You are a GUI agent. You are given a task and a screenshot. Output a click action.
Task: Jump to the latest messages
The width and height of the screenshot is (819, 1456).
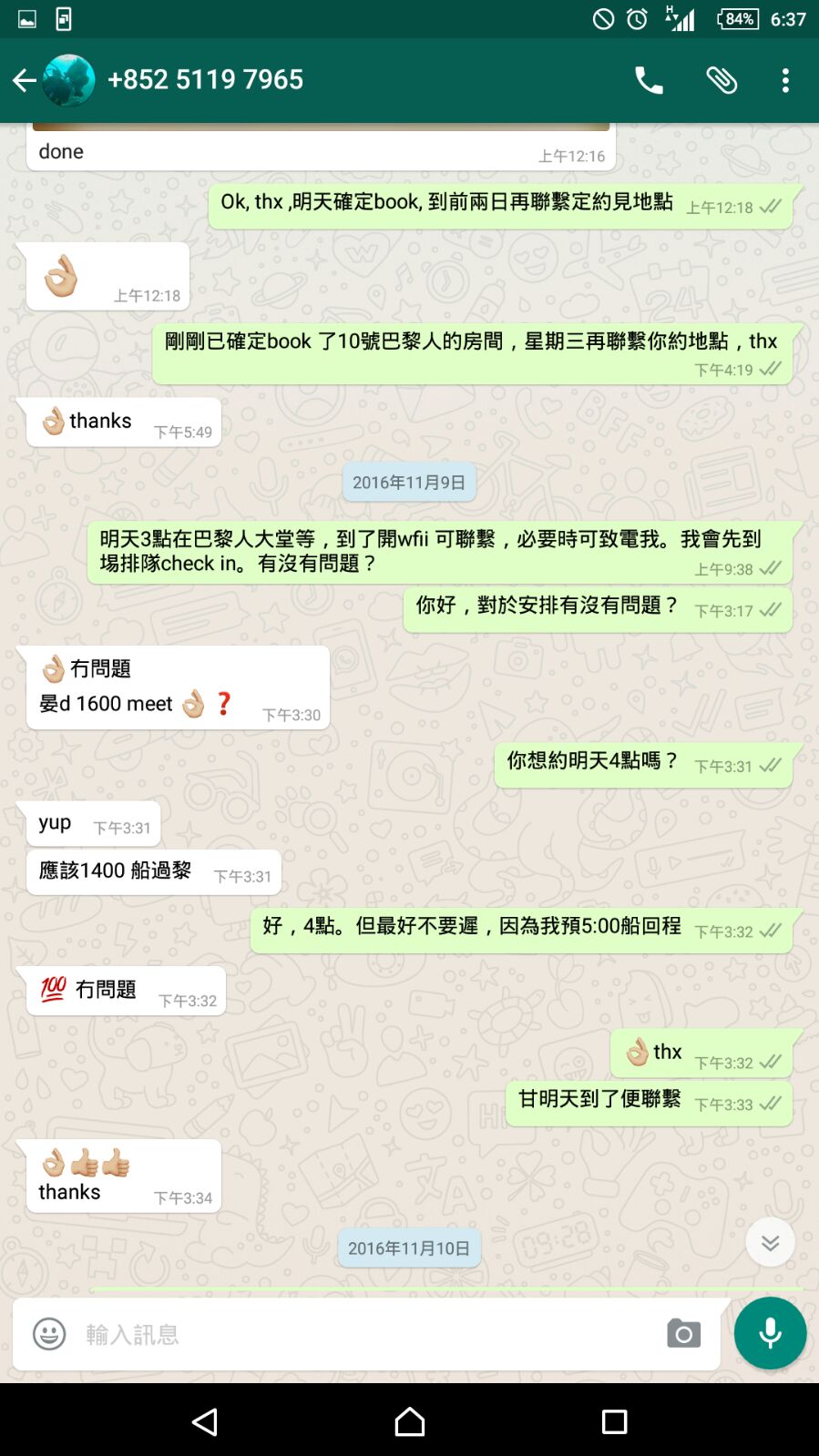click(770, 1243)
